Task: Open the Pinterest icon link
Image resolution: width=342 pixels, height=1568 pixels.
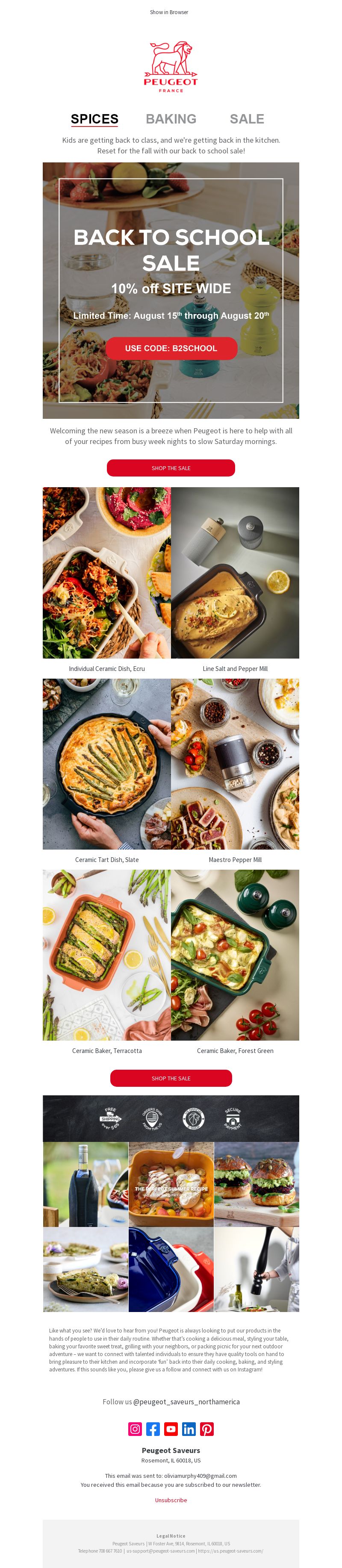Action: pos(207,1429)
